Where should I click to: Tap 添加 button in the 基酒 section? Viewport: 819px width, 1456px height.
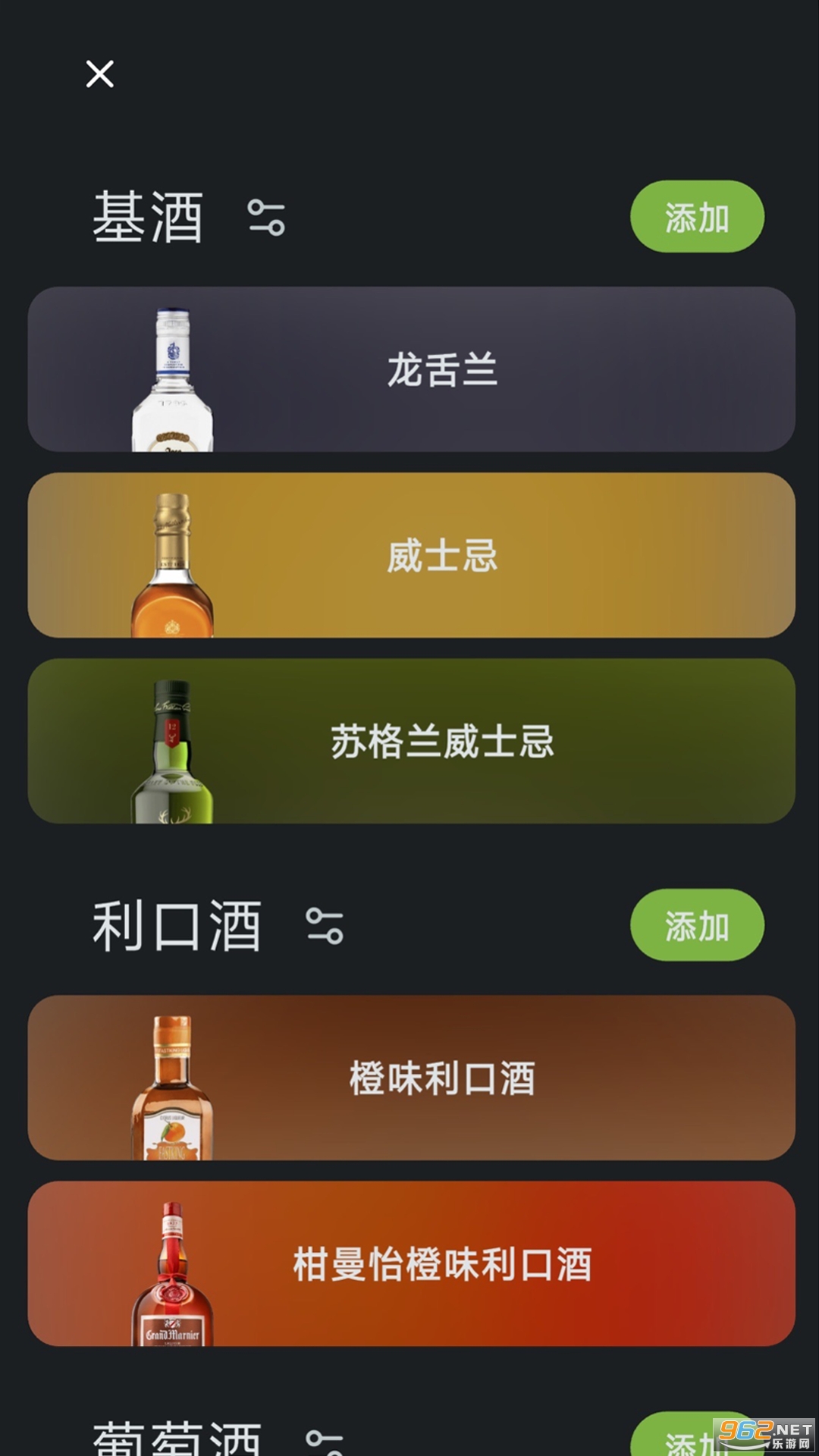(x=696, y=217)
